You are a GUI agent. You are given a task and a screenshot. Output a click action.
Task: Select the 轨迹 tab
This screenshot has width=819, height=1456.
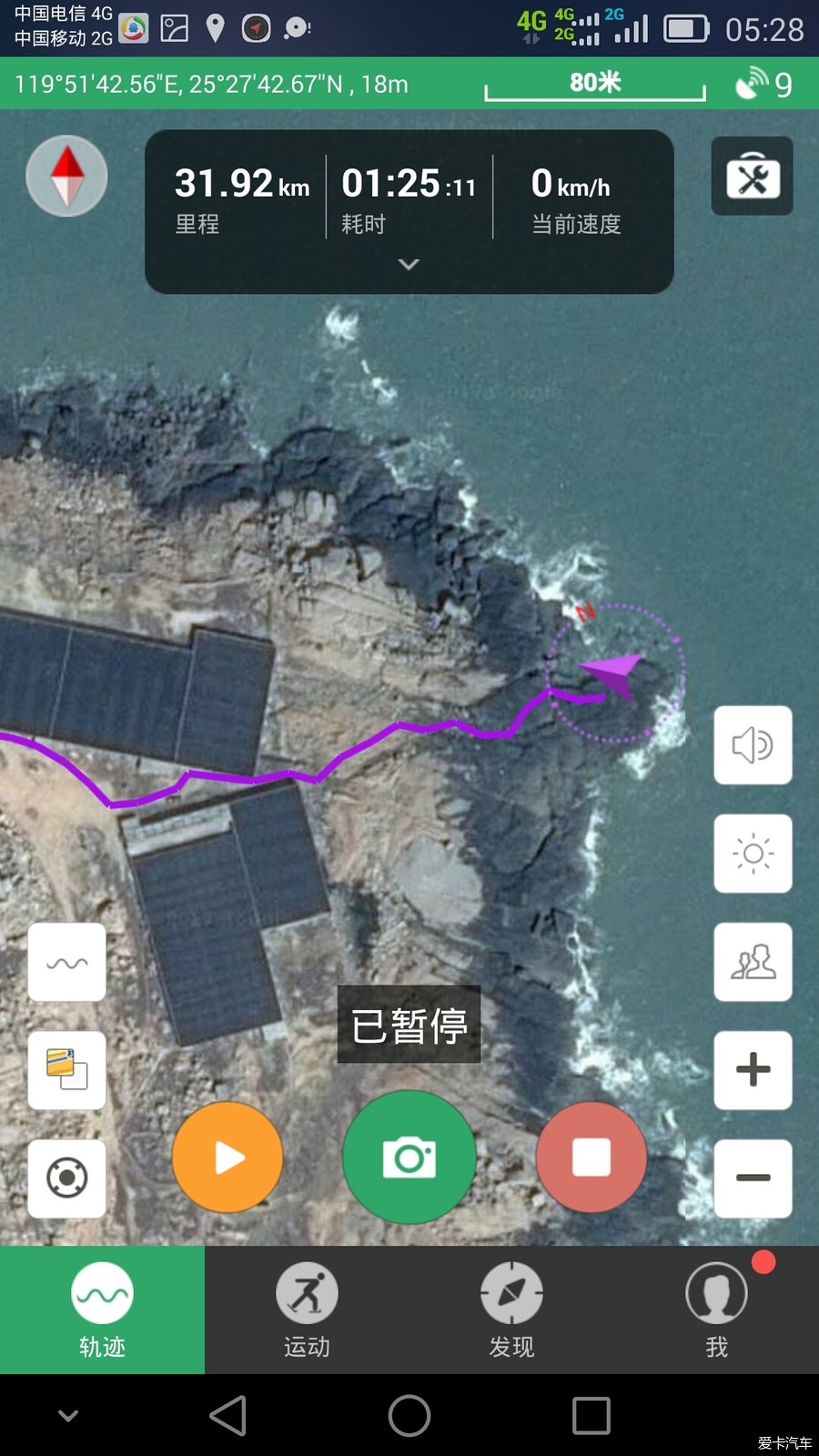[x=102, y=1310]
